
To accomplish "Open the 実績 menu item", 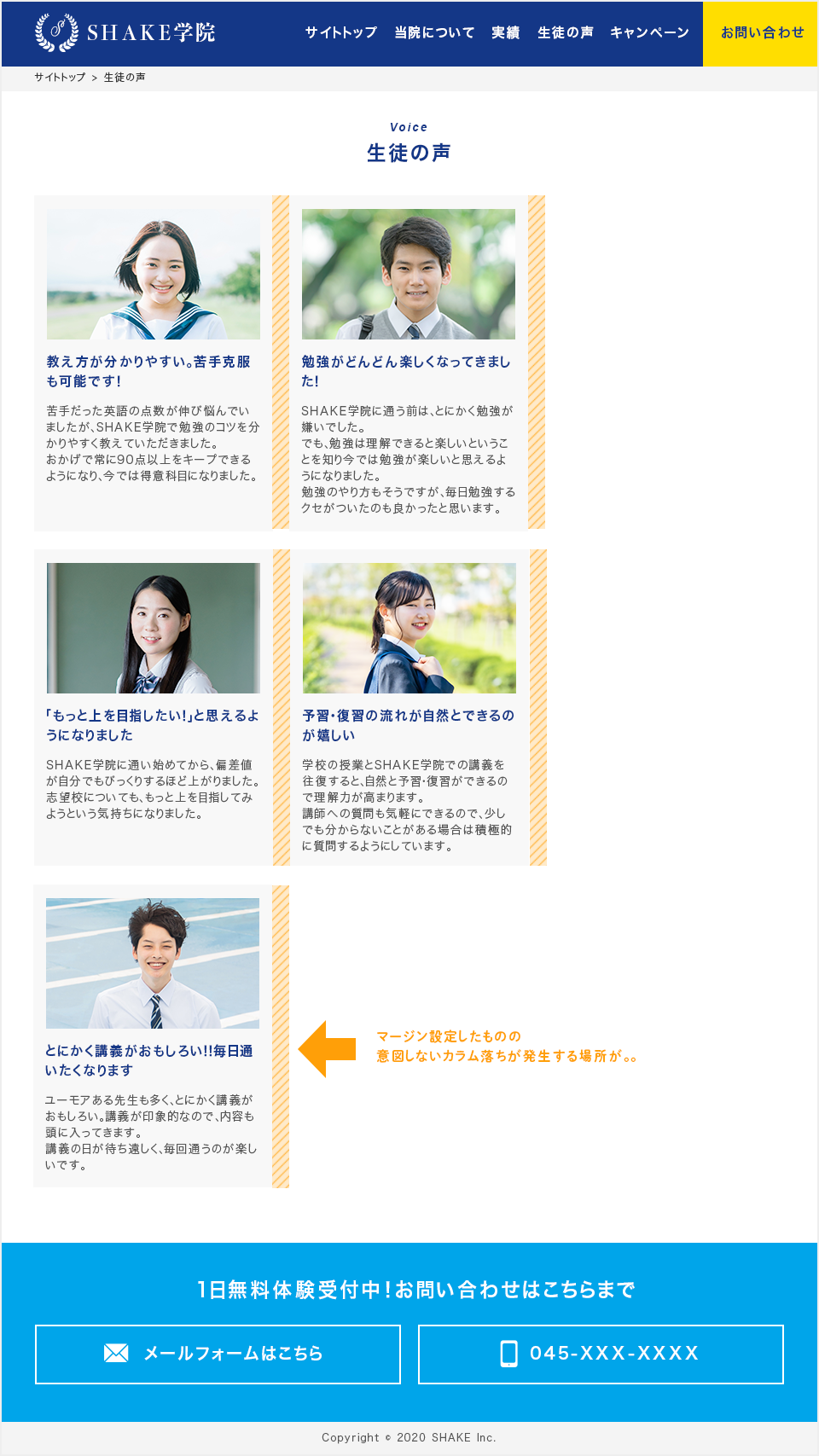I will pos(505,32).
